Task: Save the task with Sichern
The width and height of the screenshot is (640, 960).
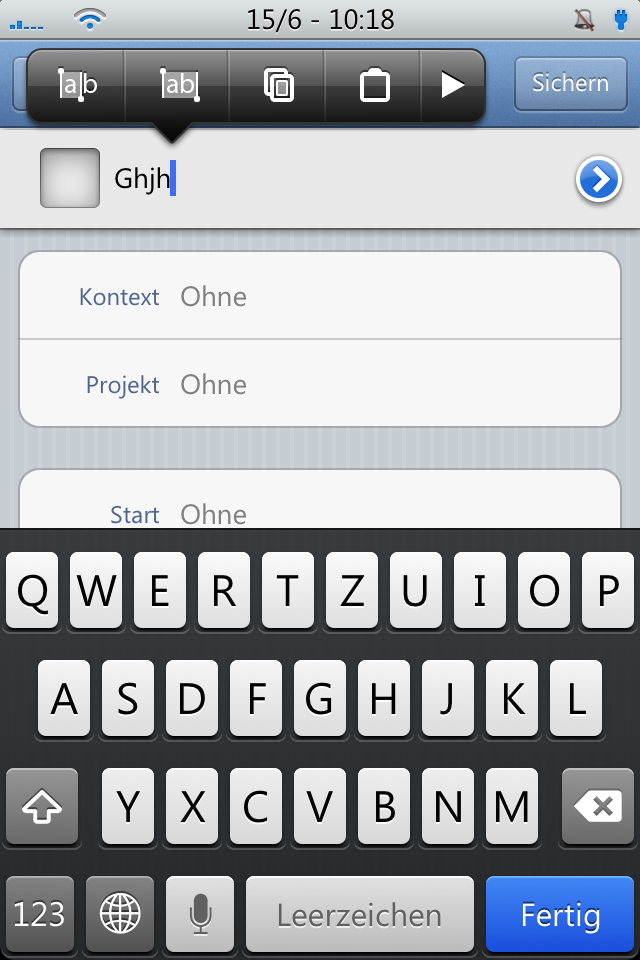Action: point(570,83)
